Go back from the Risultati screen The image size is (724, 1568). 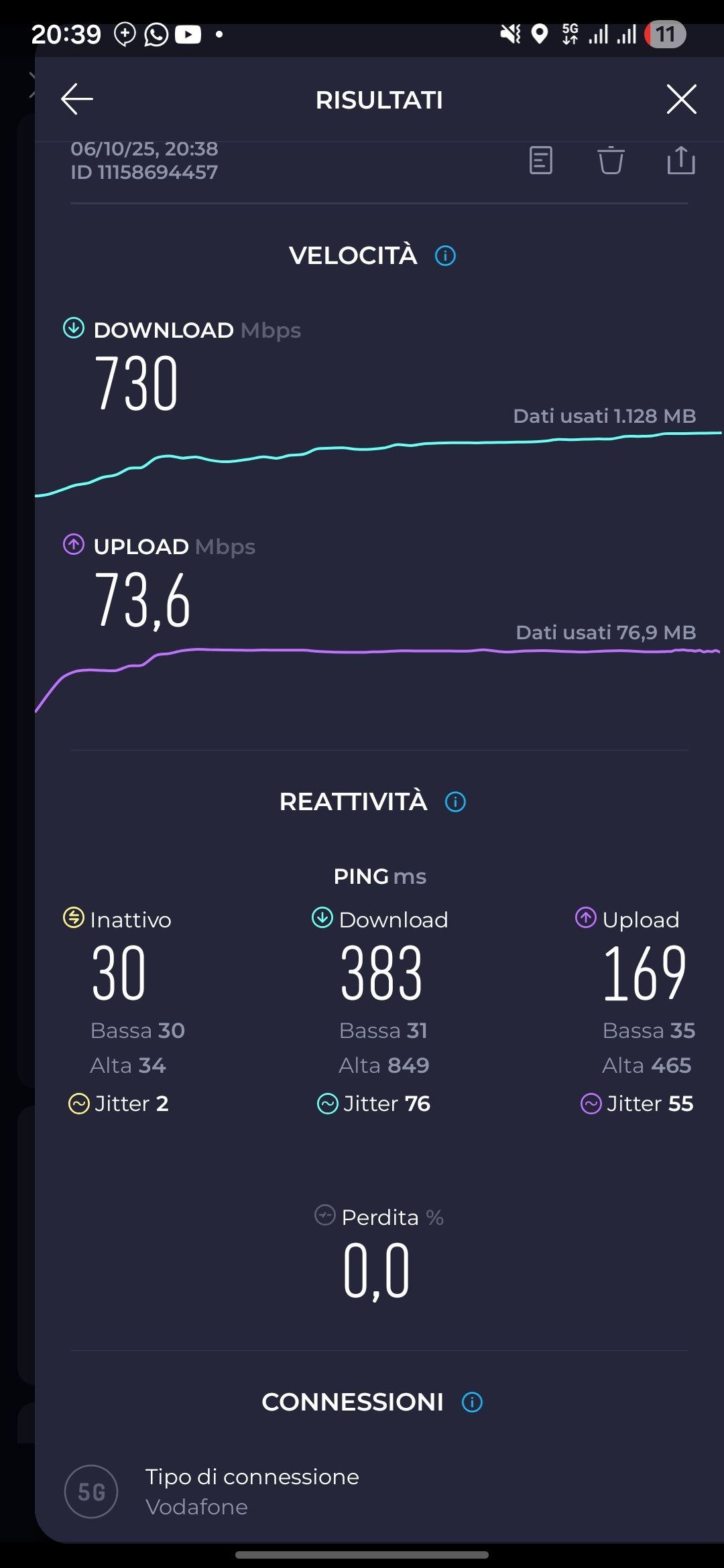[77, 100]
